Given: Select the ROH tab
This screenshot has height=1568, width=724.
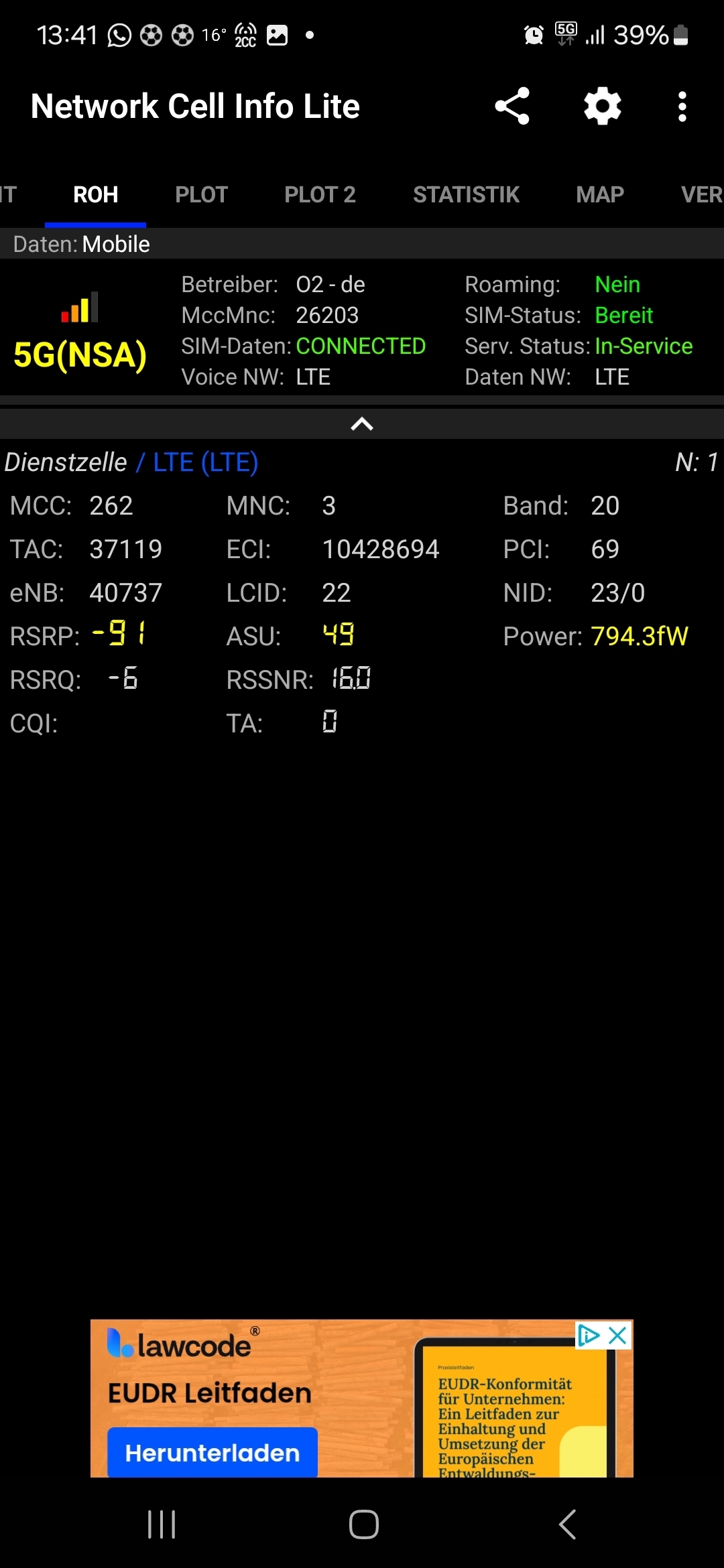Looking at the screenshot, I should (x=95, y=195).
